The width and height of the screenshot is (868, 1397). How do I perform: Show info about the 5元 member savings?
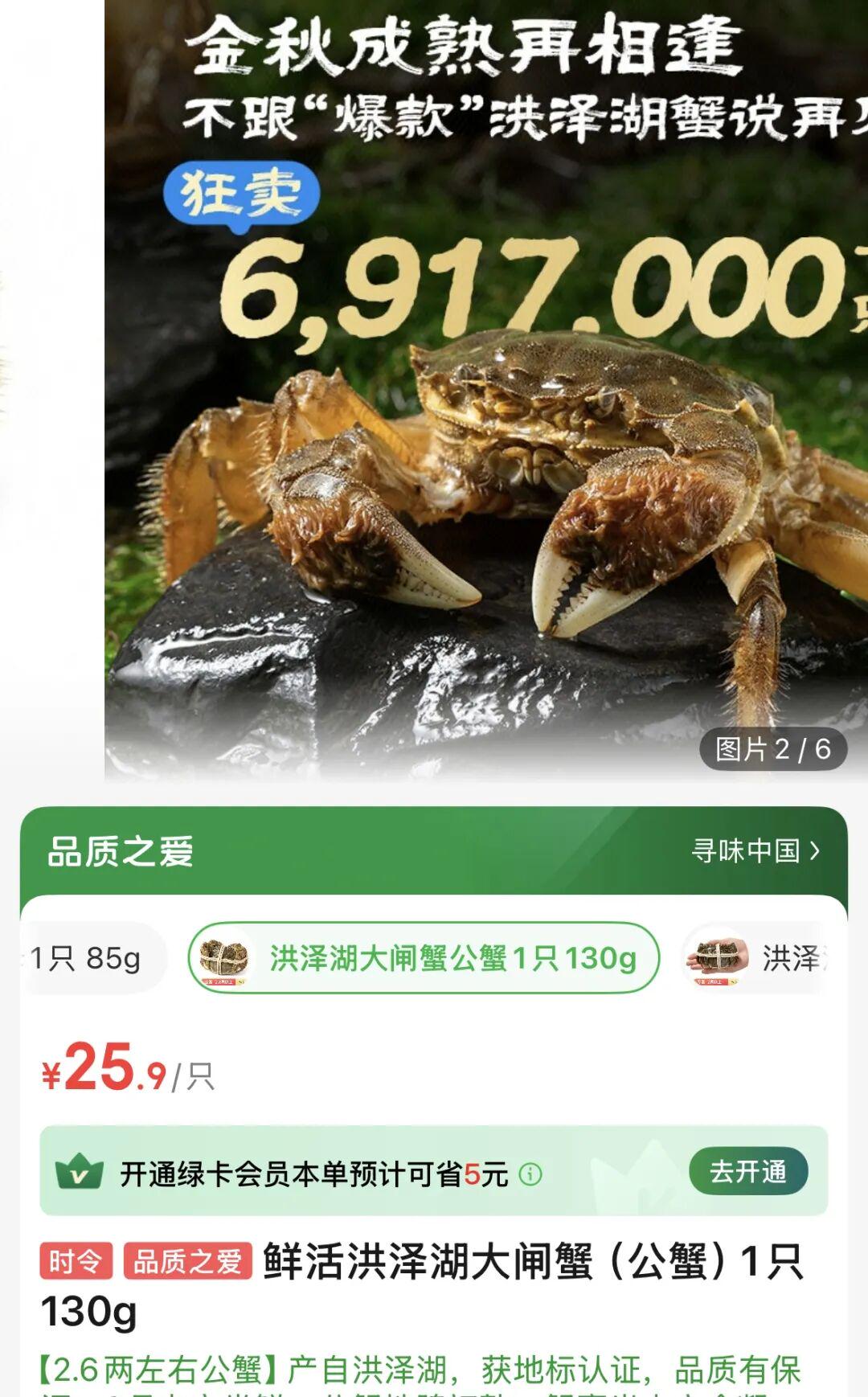pos(530,1174)
